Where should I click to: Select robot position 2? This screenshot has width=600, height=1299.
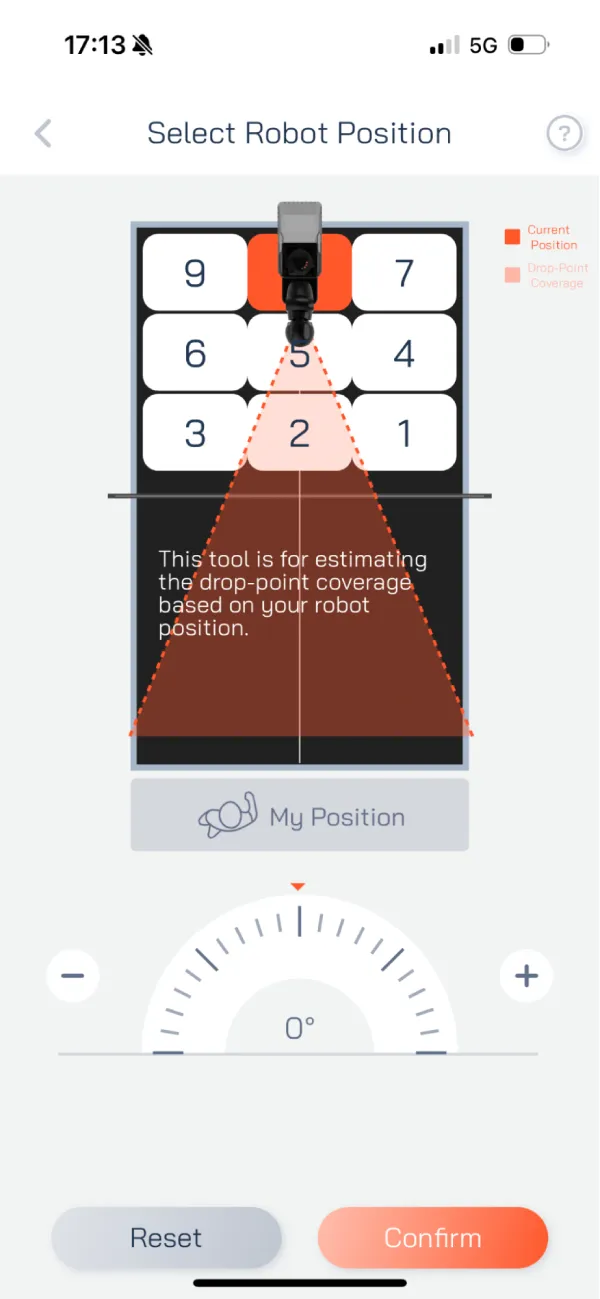coord(299,433)
